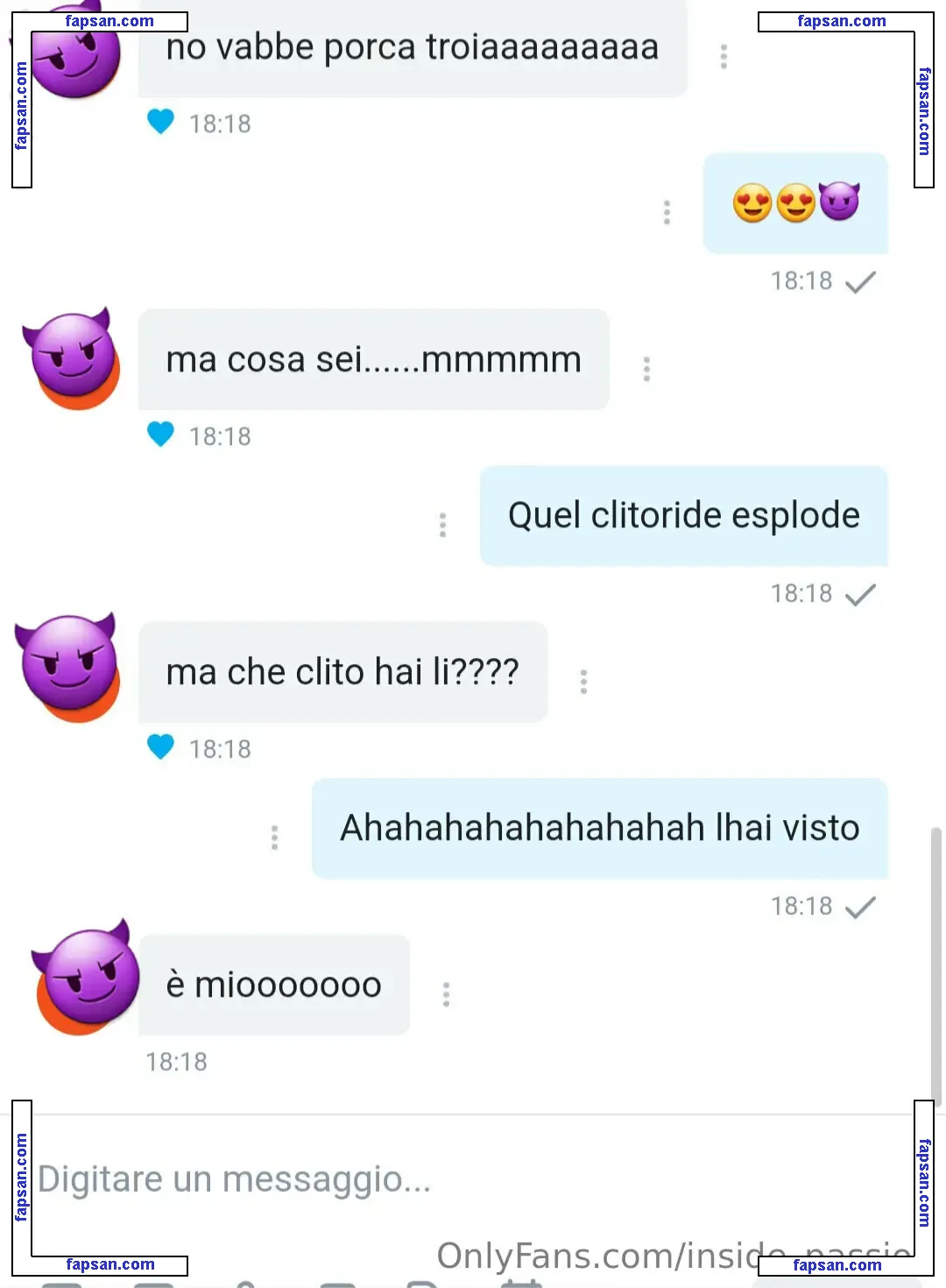Image resolution: width=946 pixels, height=1288 pixels.
Task: Open the three-dot menu beside the emoji message
Action: click(x=667, y=212)
